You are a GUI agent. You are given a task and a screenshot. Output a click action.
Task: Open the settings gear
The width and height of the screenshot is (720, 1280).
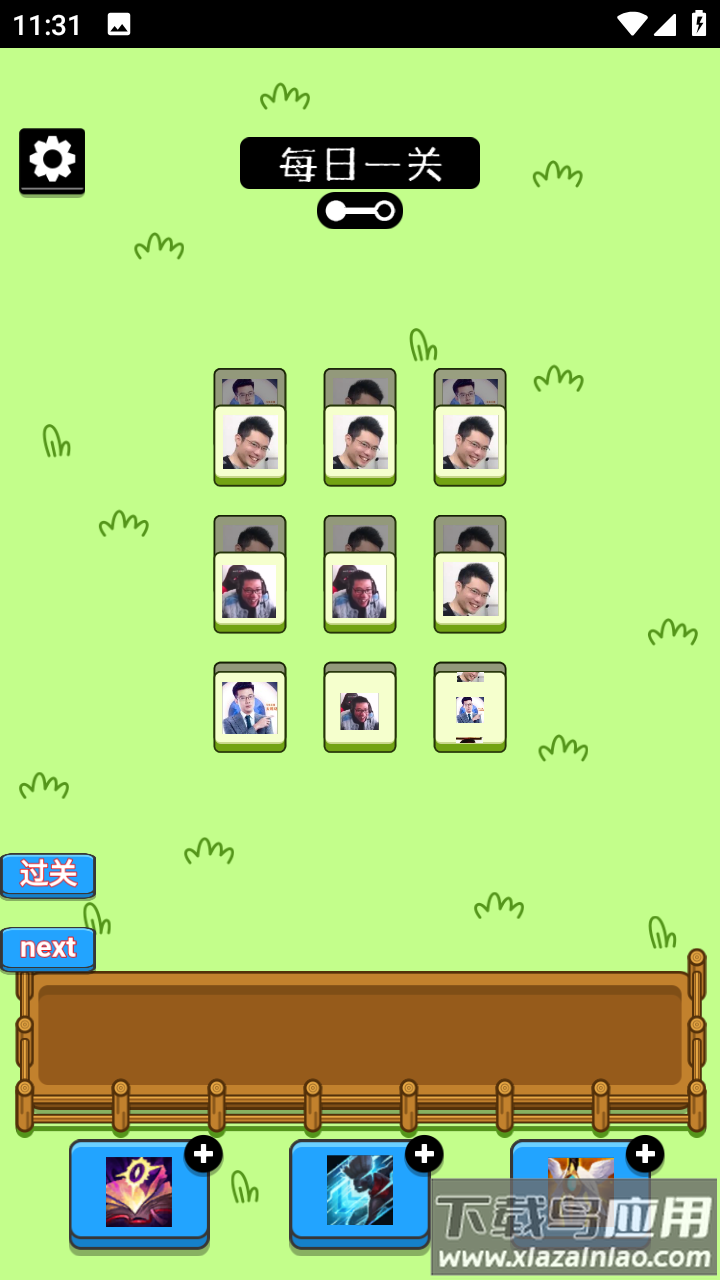[52, 160]
